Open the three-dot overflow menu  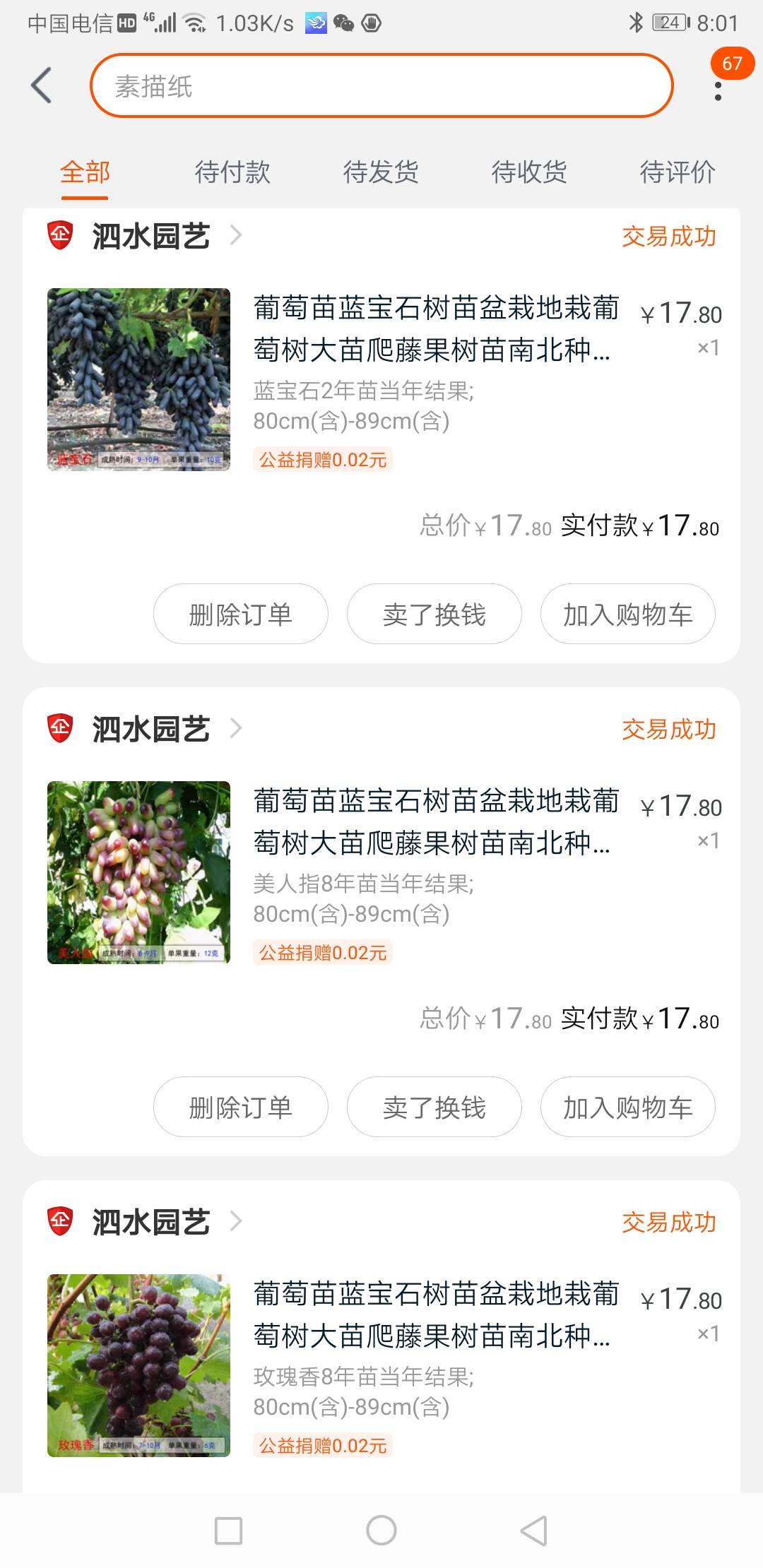[718, 90]
